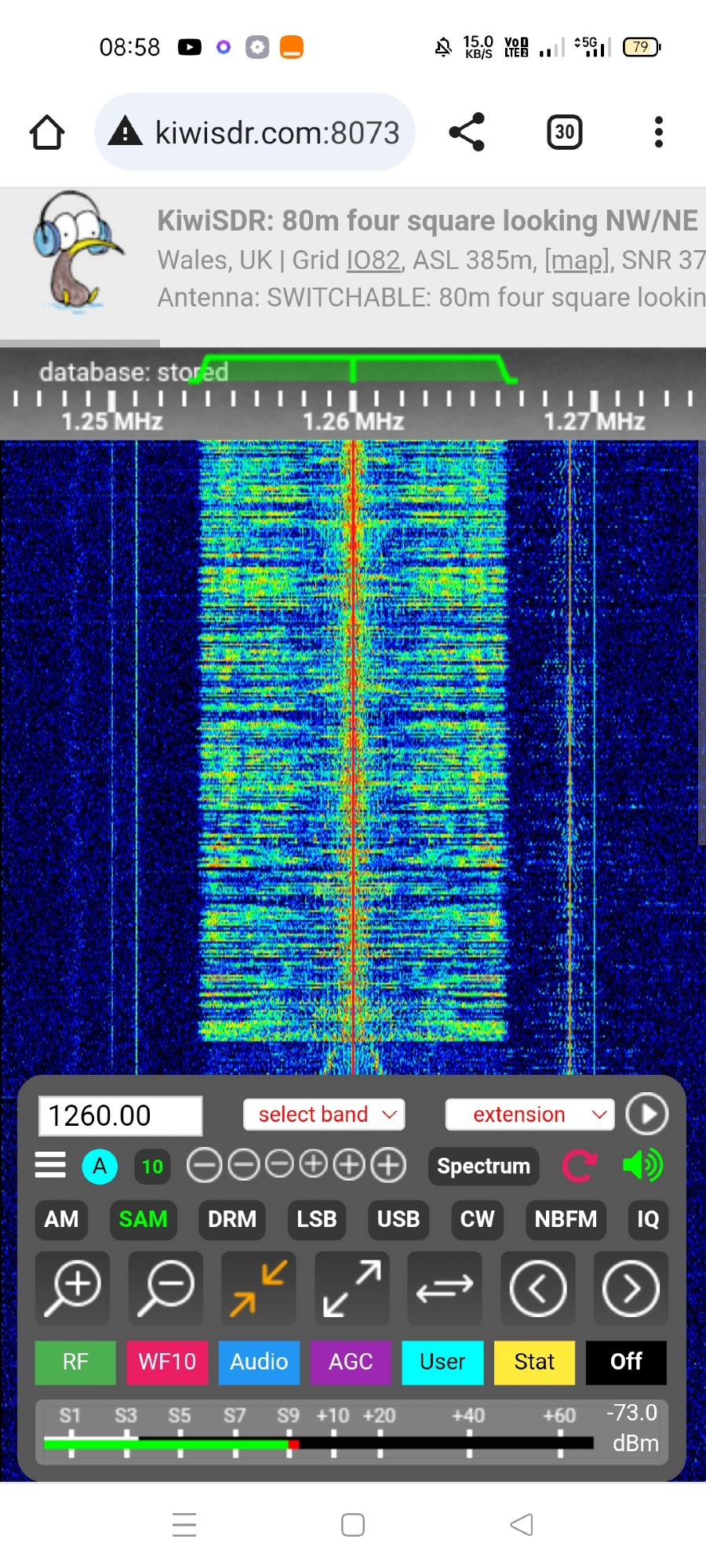The height and width of the screenshot is (1568, 706).
Task: Mute the audio speaker
Action: point(642,1166)
